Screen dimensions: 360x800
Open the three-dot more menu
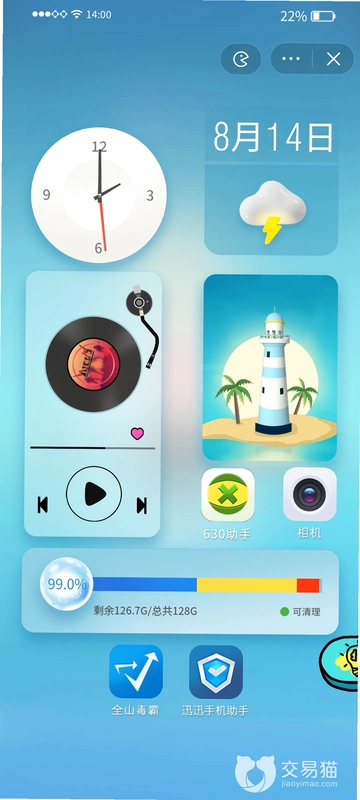(291, 59)
